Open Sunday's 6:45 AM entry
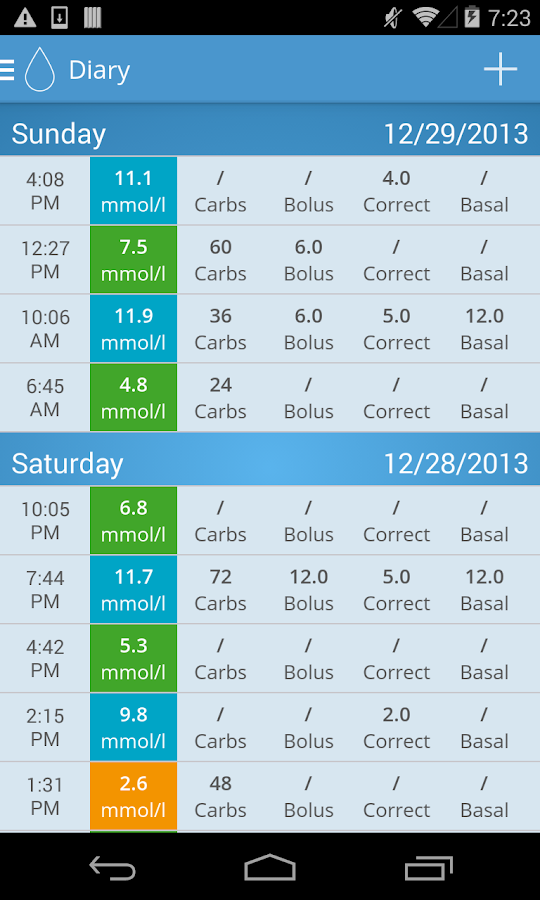Viewport: 540px width, 900px height. 270,397
